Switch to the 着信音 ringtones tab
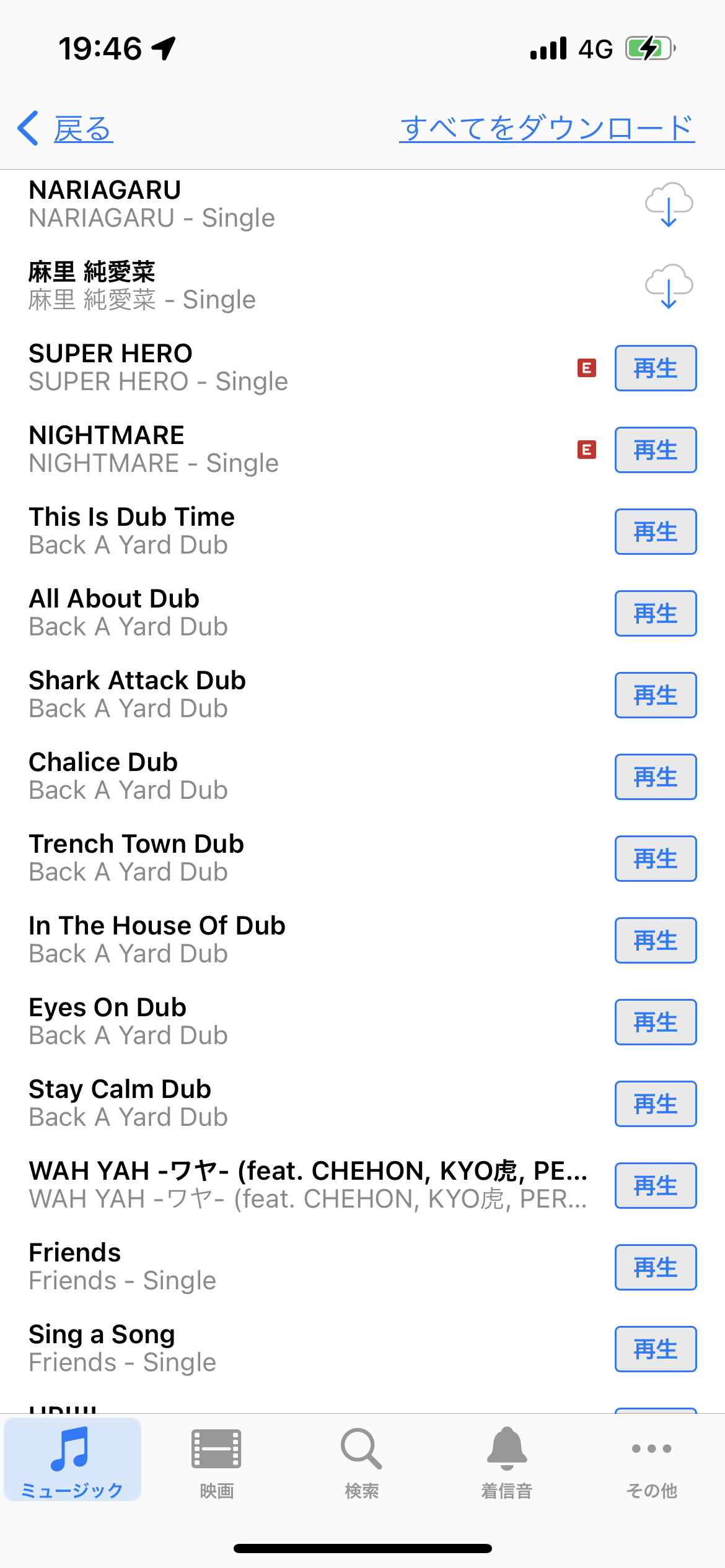 tap(506, 1461)
